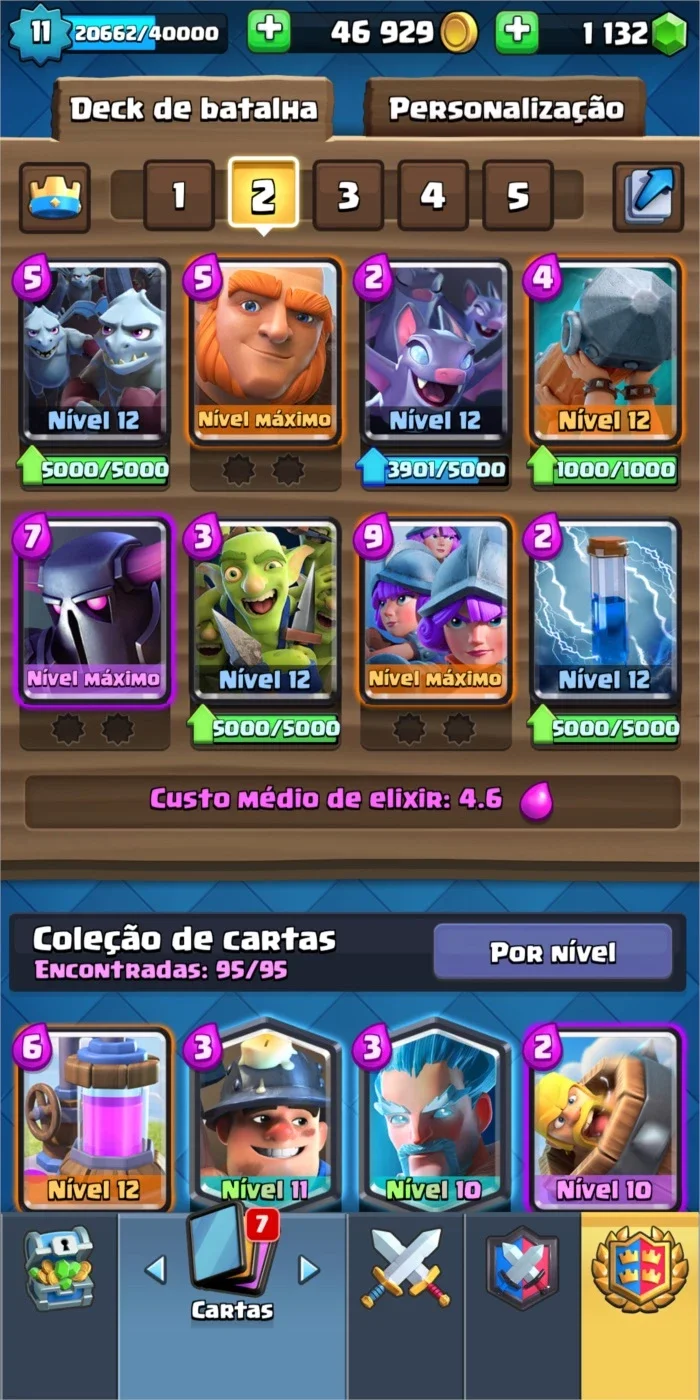Select deck slot 1
Screen dimensions: 700x1400
click(178, 196)
